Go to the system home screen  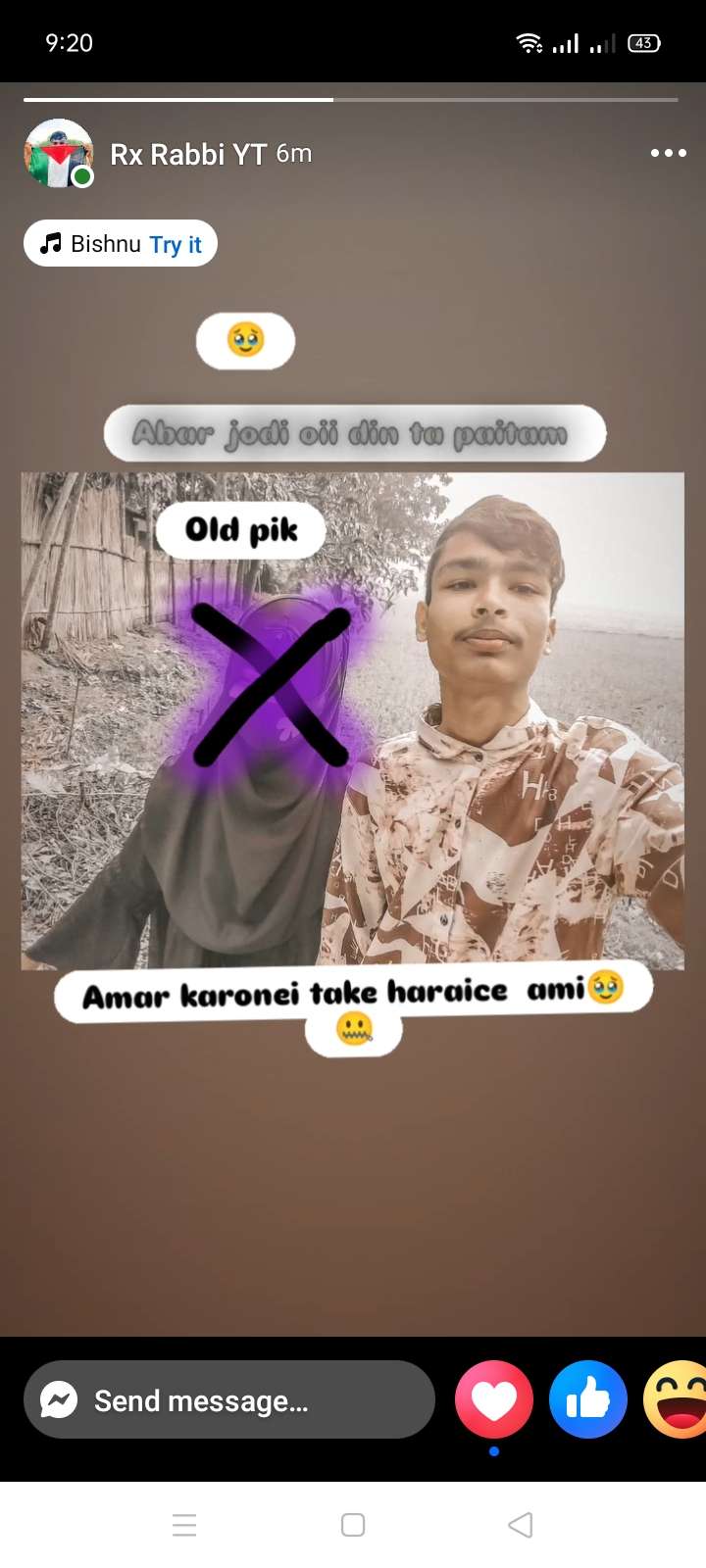click(x=353, y=1525)
